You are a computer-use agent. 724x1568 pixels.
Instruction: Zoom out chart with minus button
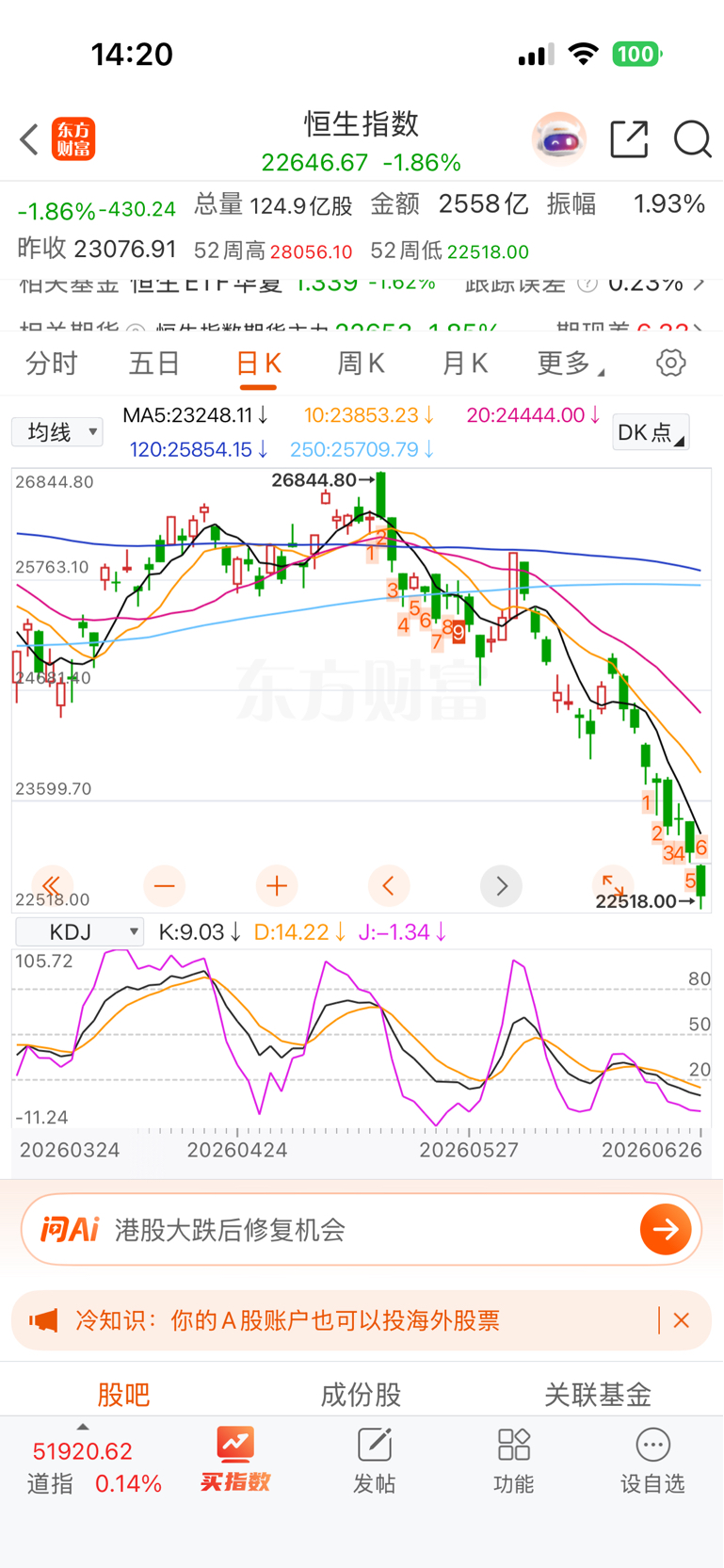[164, 886]
